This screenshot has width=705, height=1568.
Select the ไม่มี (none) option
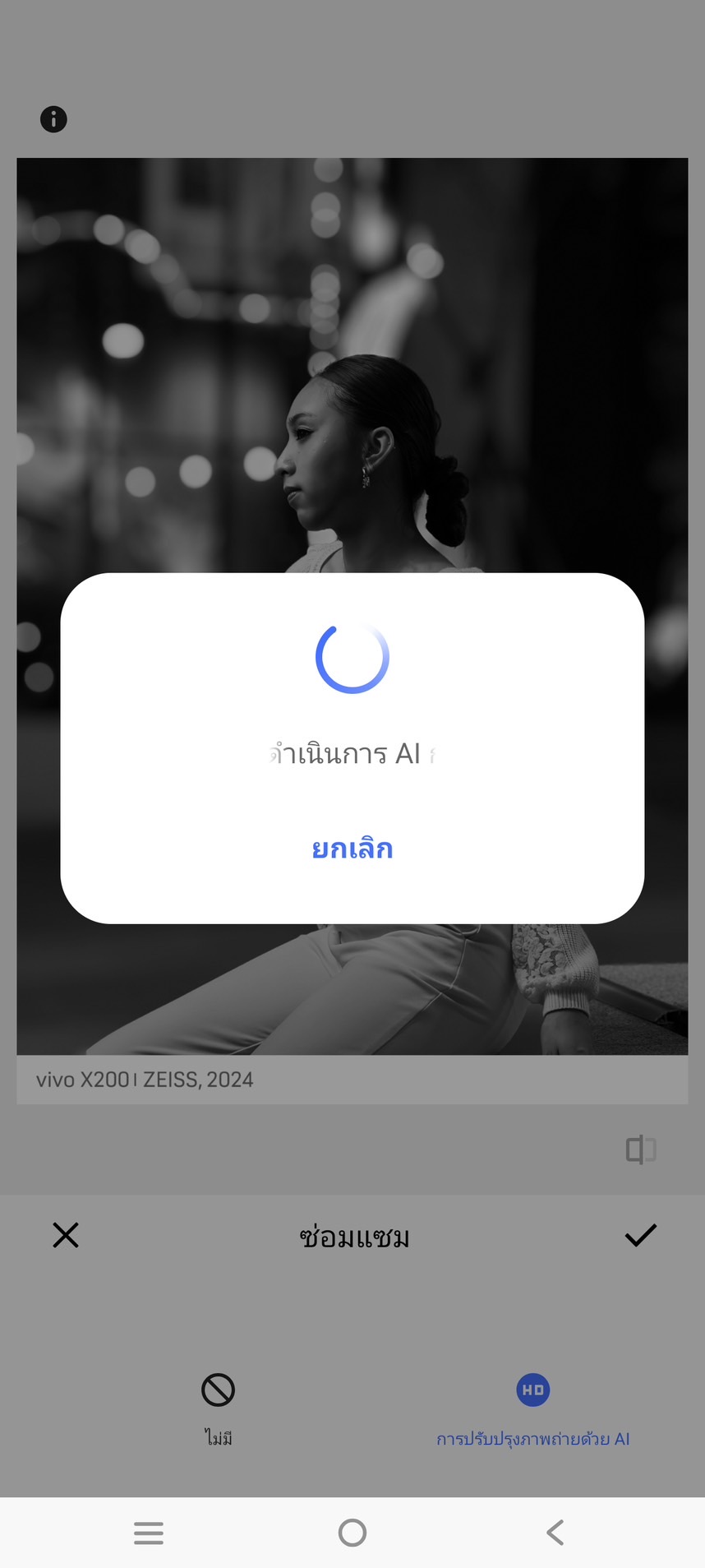pyautogui.click(x=219, y=1407)
